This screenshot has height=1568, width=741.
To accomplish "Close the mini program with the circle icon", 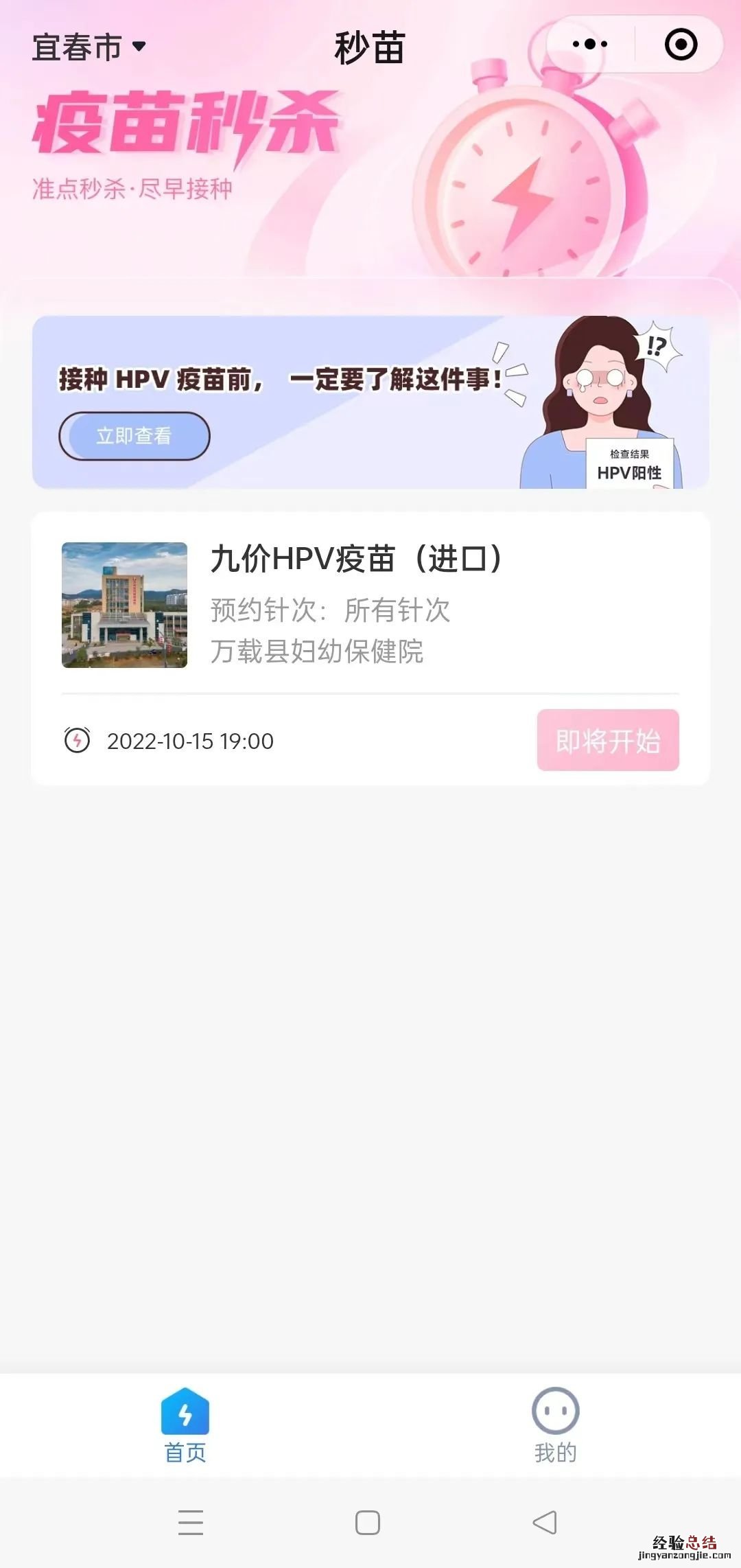I will [x=681, y=45].
